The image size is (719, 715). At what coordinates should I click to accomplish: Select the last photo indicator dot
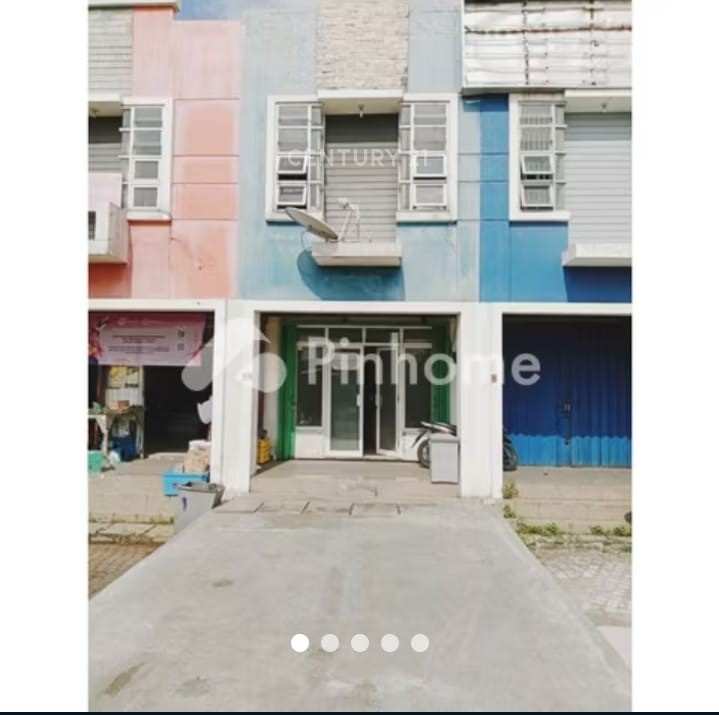coord(420,643)
